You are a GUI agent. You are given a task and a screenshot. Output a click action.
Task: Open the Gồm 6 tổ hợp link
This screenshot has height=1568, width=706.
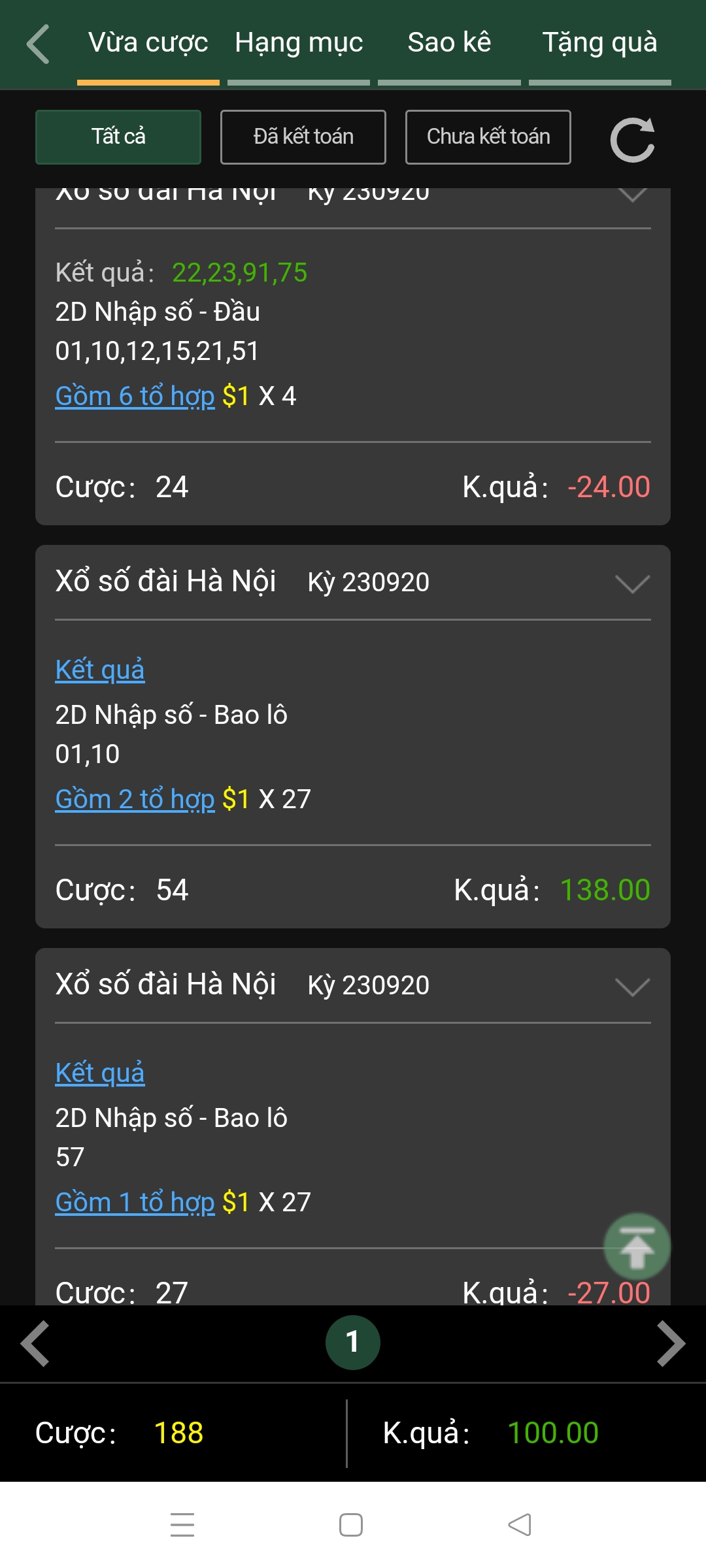click(135, 396)
